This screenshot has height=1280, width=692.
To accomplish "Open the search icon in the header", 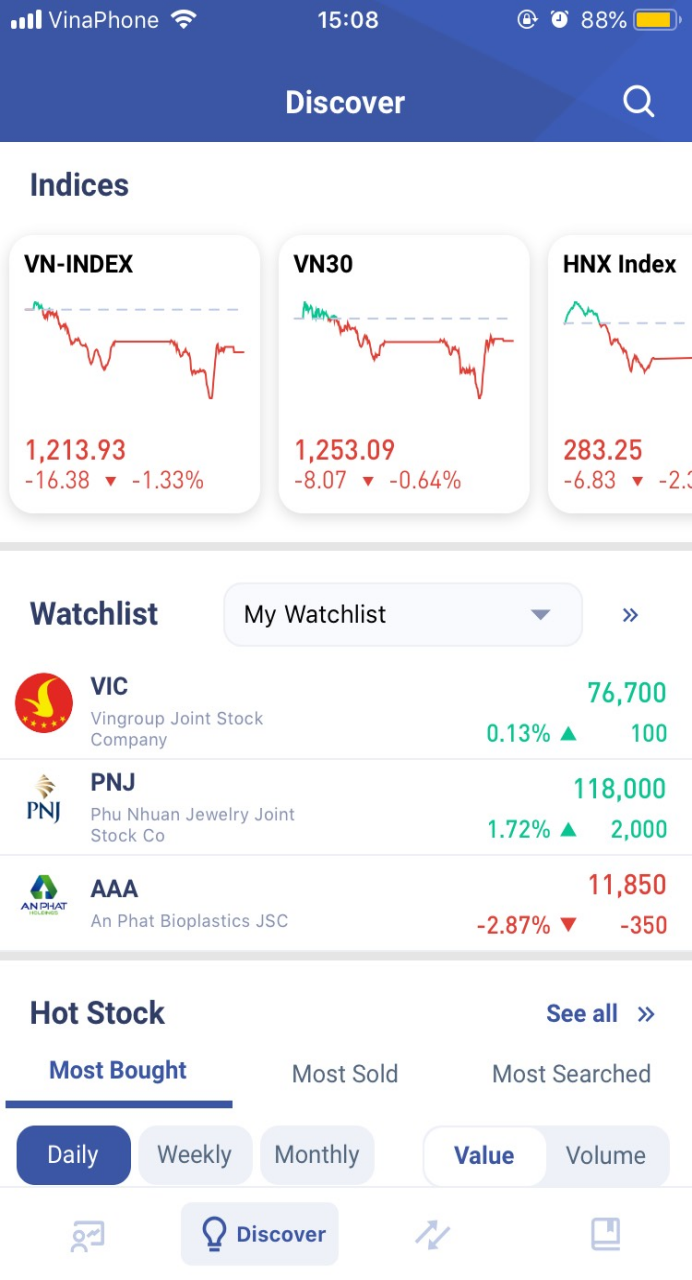I will [638, 101].
